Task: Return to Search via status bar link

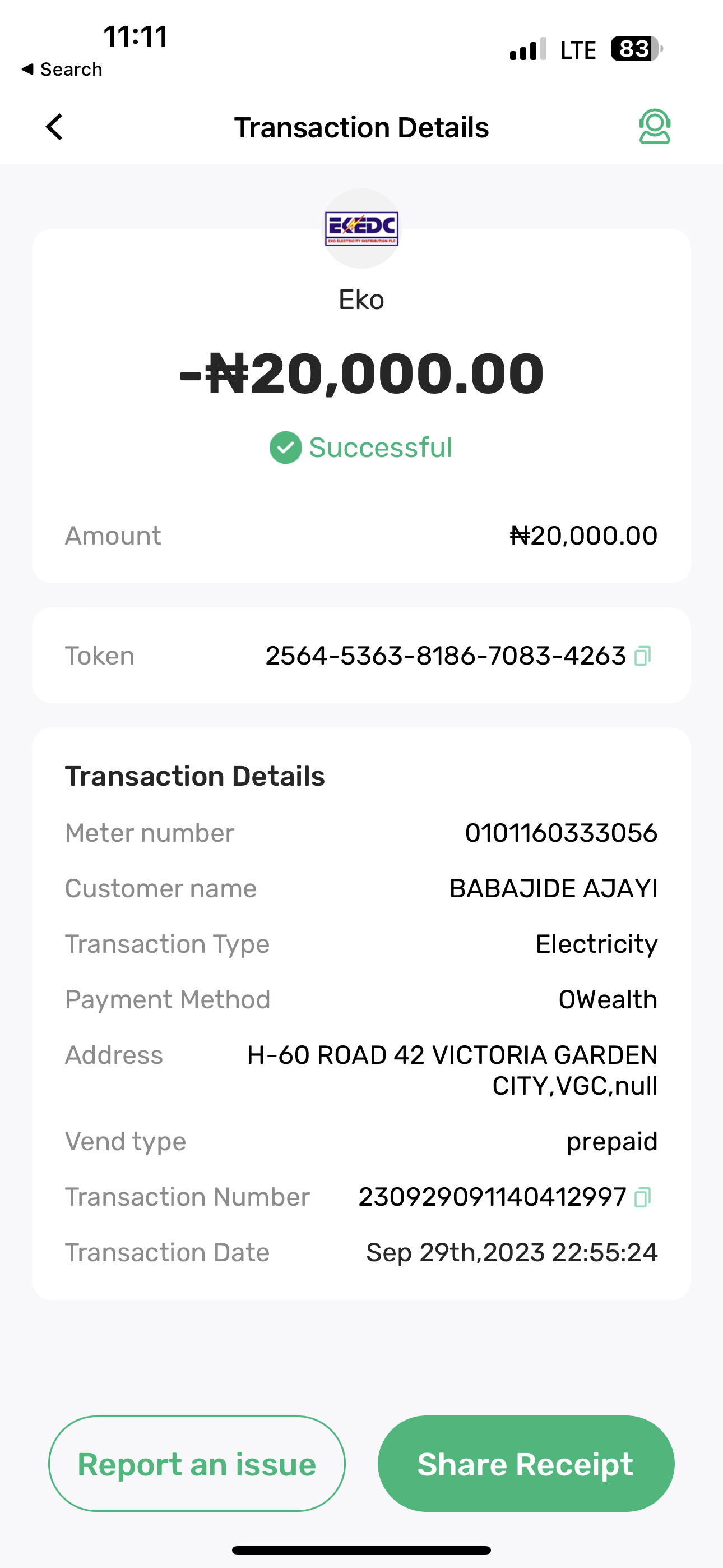Action: click(x=62, y=70)
